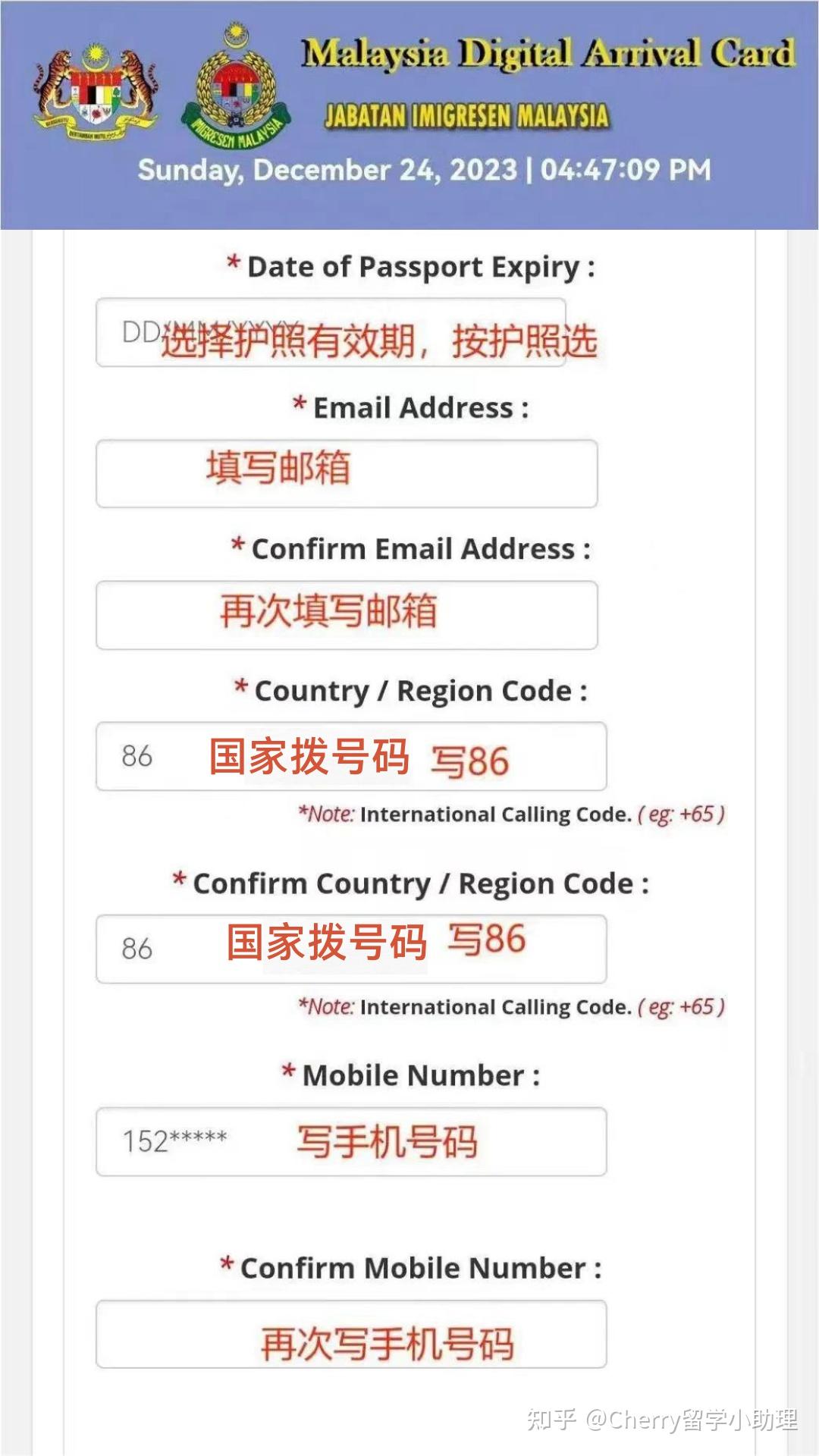This screenshot has height=1456, width=819.
Task: Open the Date of Passport Expiry picker
Action: pos(331,332)
